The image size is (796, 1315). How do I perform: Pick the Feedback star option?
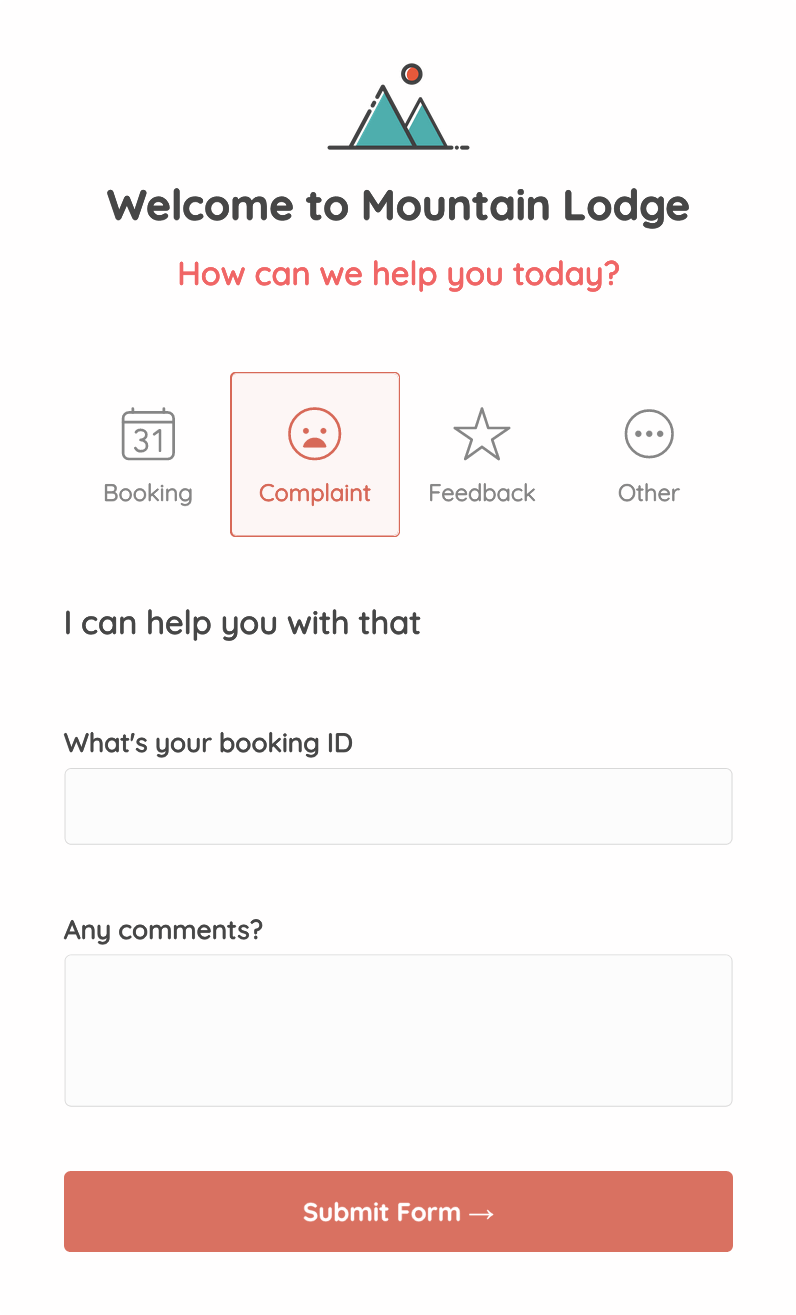482,455
